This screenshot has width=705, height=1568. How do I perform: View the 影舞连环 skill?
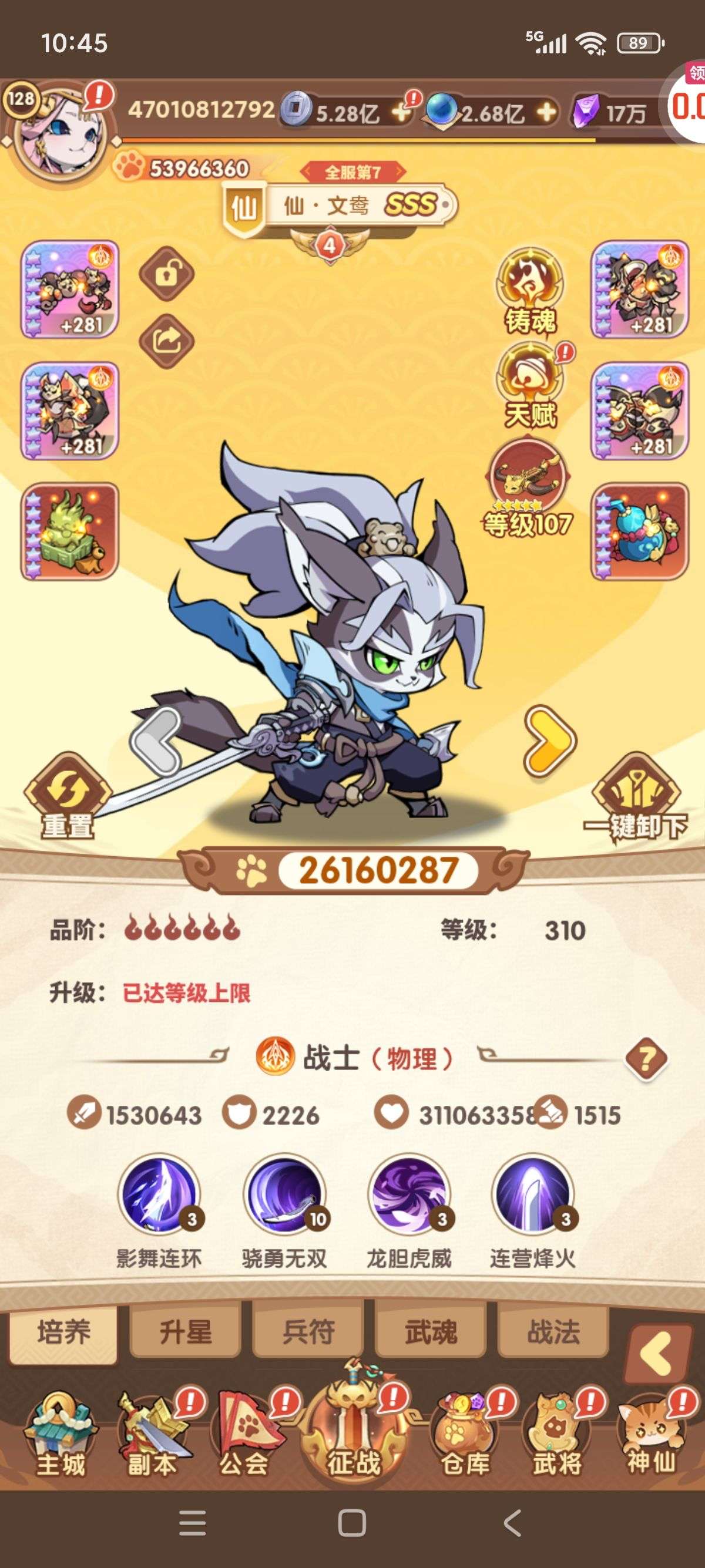pos(160,1194)
